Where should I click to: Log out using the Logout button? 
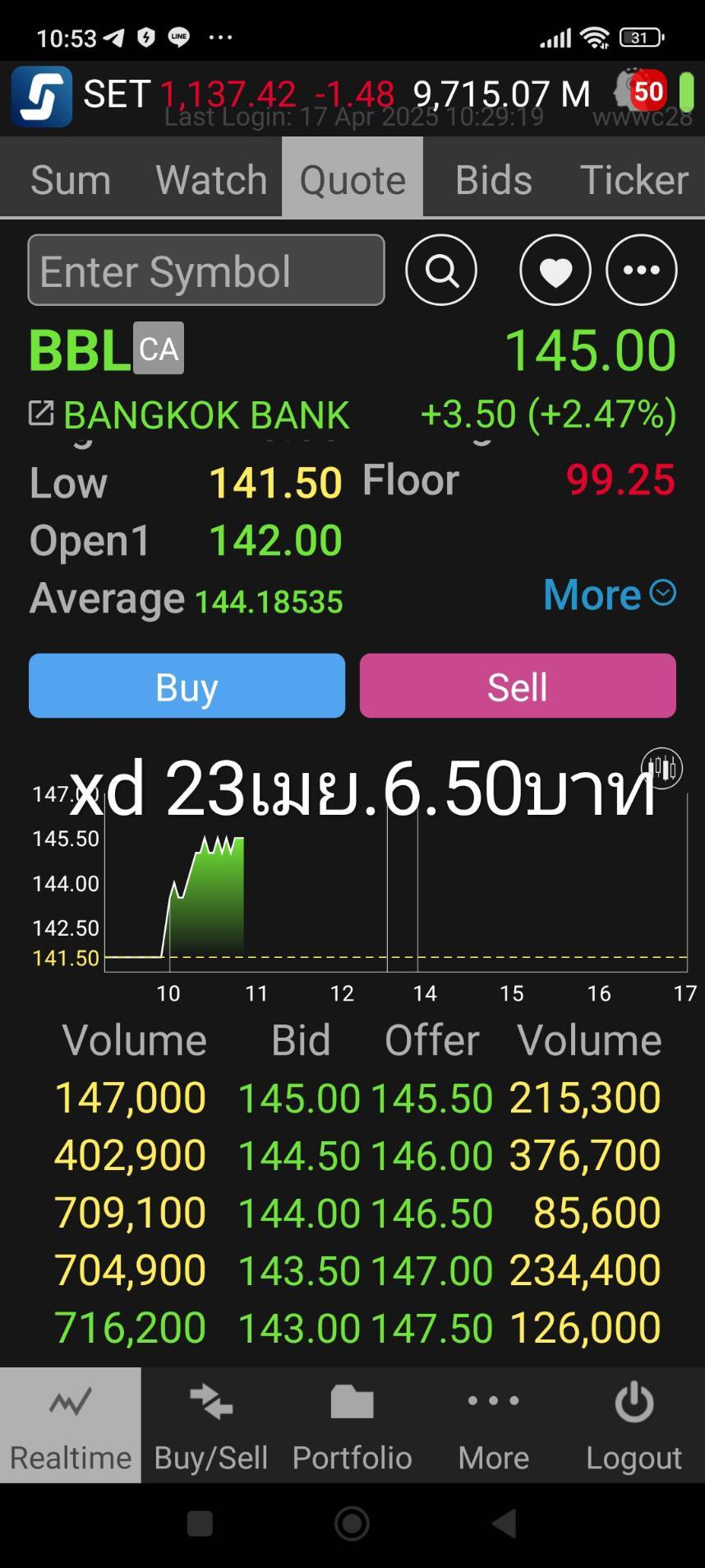pos(634,1425)
